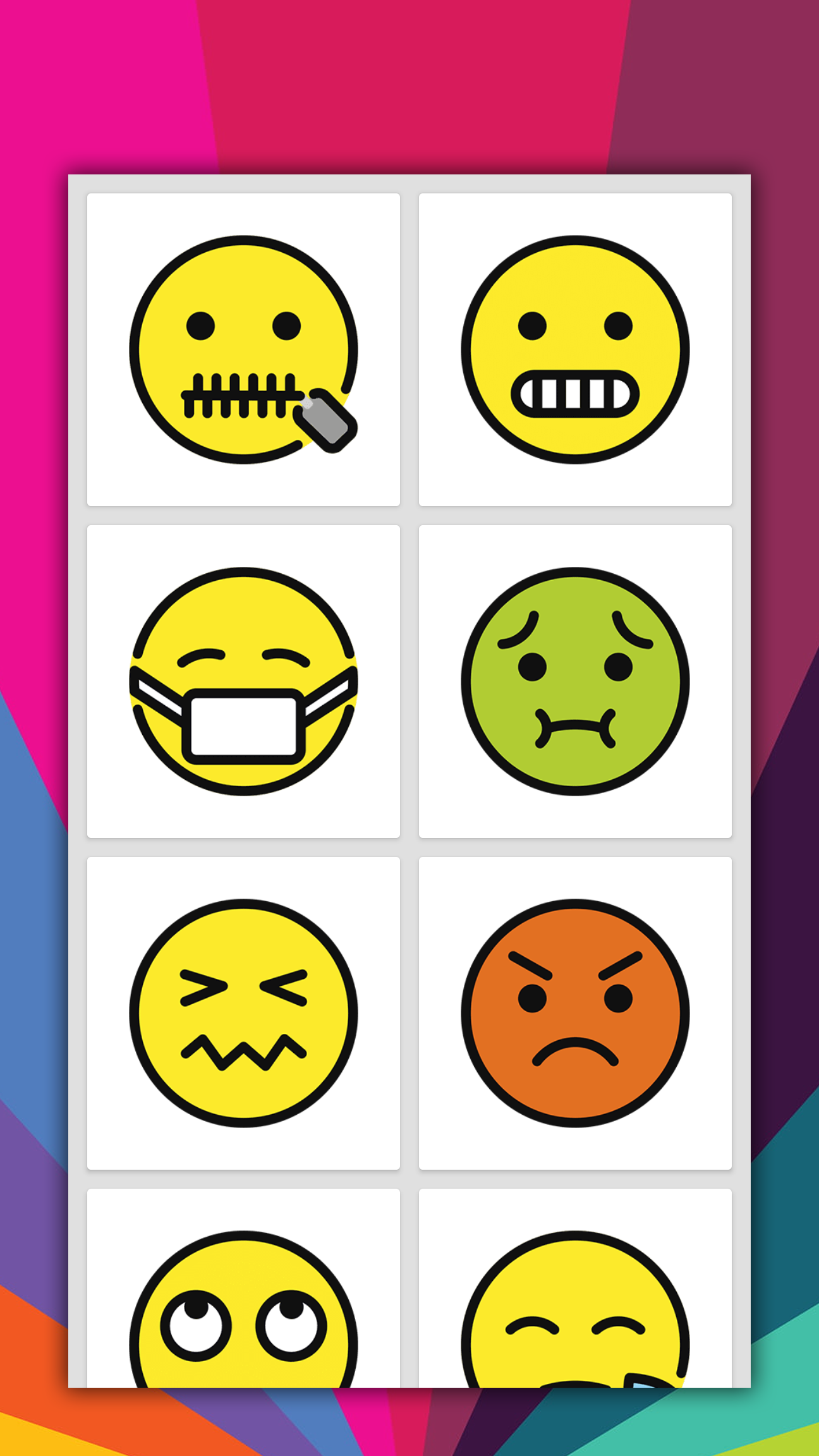
Task: Choose the medical mask face emoji
Action: click(x=243, y=681)
